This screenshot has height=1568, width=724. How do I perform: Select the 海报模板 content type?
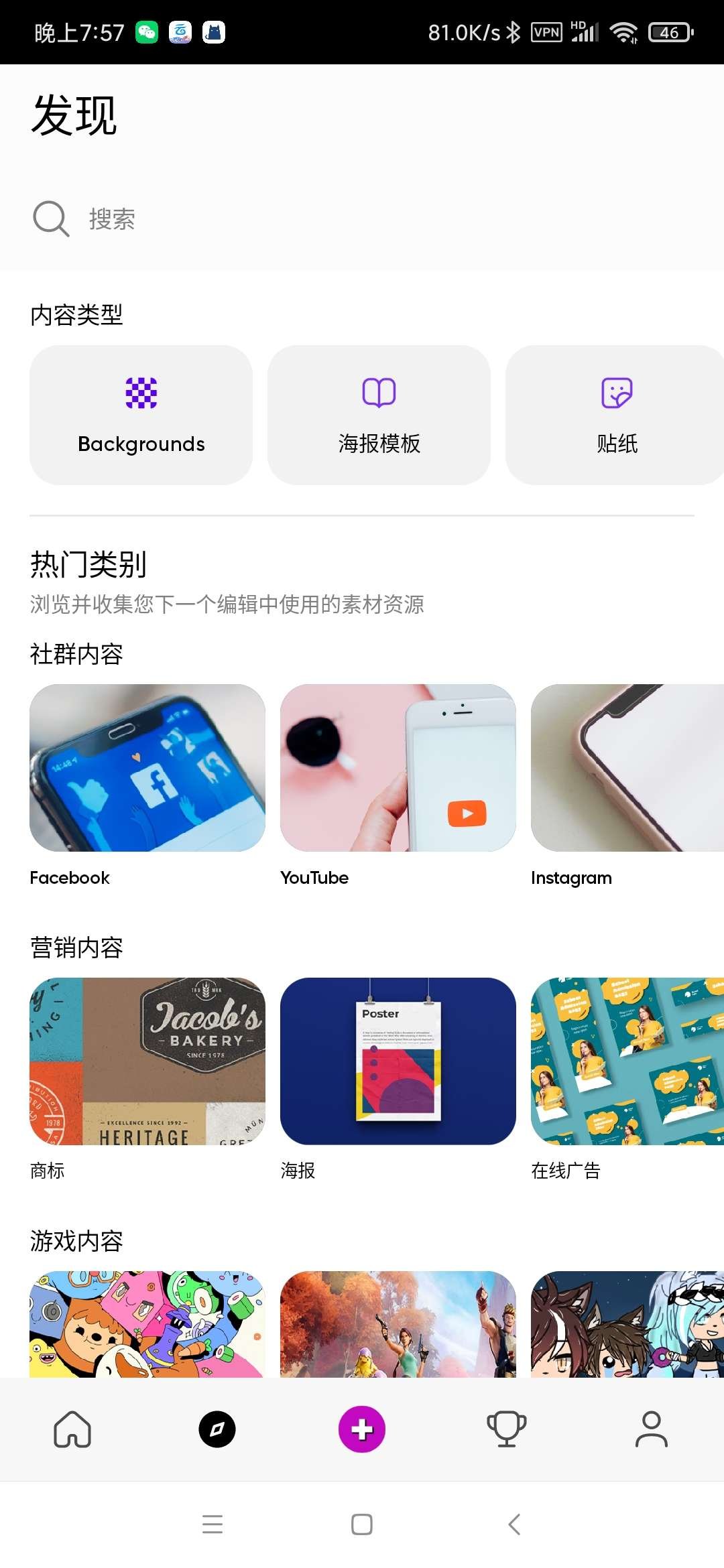point(379,415)
